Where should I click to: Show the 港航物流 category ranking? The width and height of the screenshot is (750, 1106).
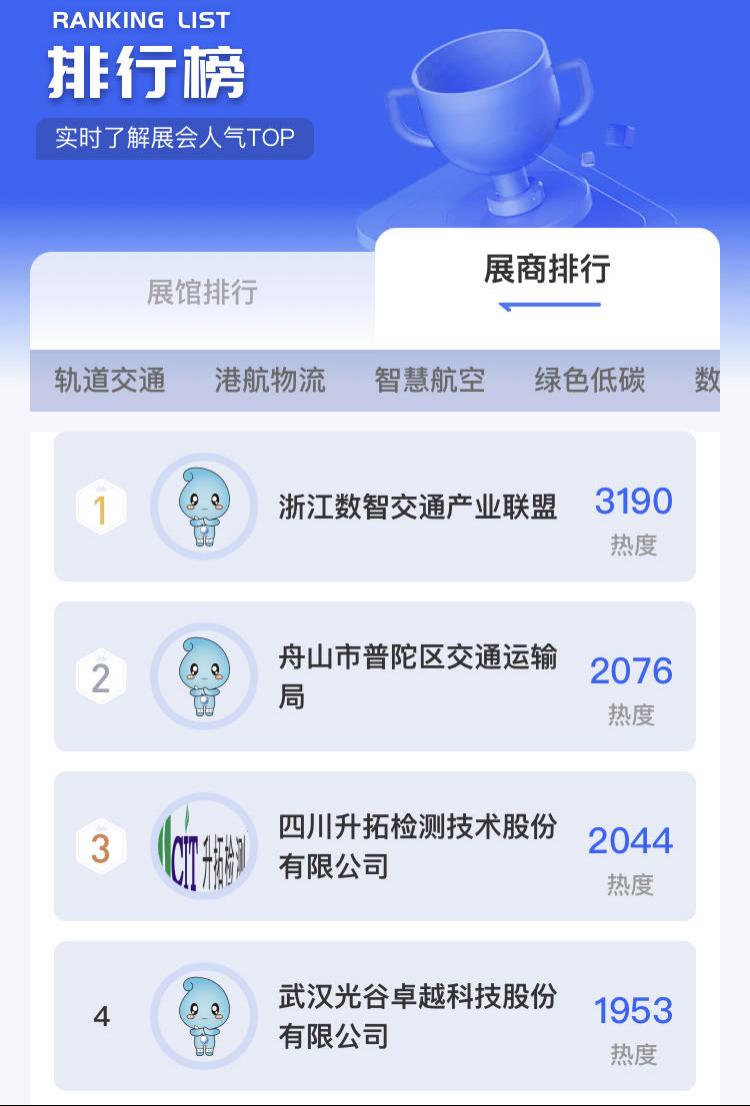[x=270, y=380]
